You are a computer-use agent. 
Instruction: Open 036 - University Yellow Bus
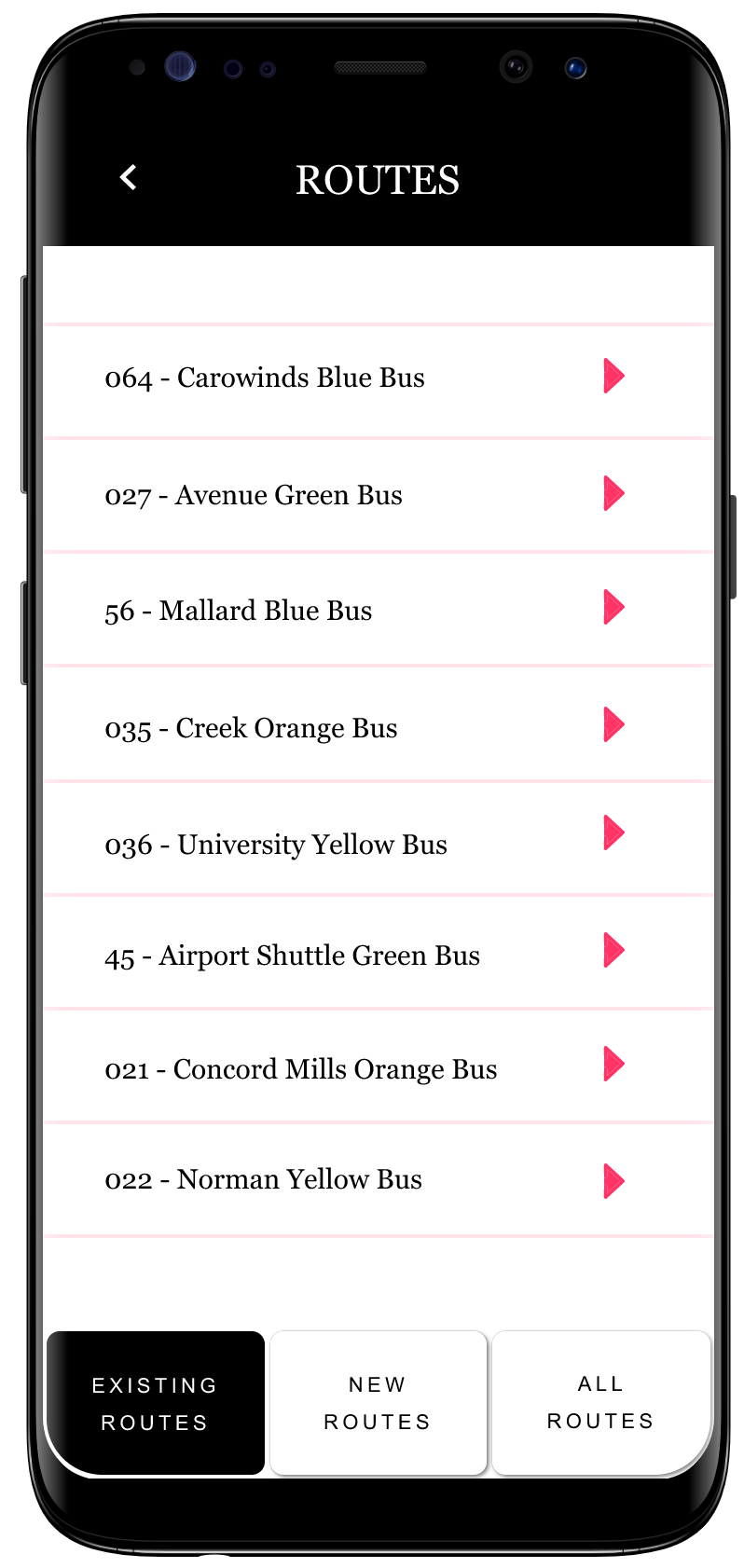(x=379, y=838)
